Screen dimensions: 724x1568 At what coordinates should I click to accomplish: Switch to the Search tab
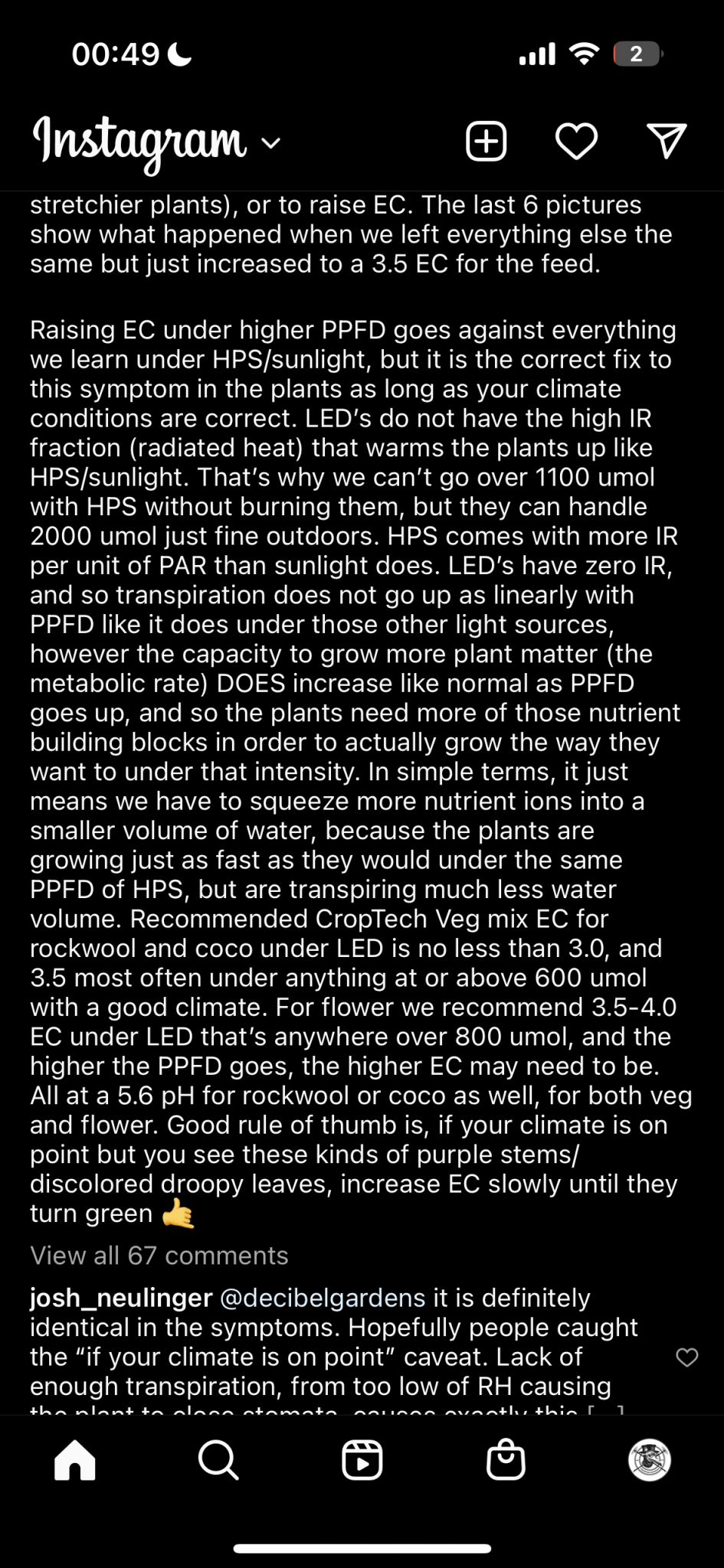218,1460
